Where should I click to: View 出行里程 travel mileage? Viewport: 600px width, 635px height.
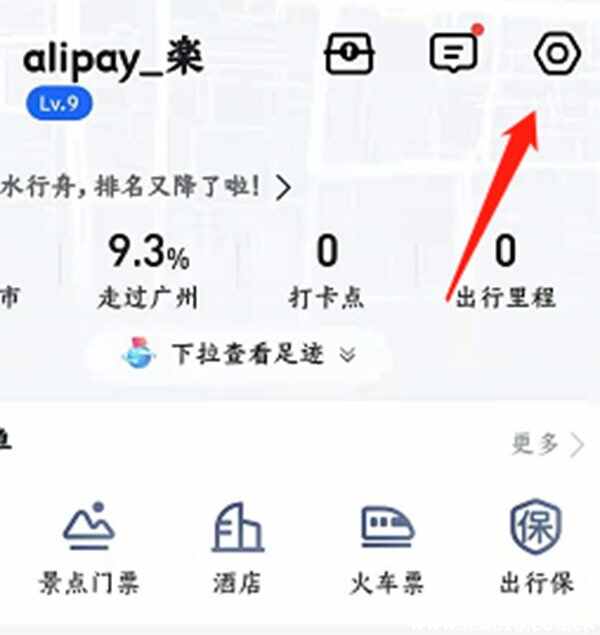pyautogui.click(x=505, y=270)
